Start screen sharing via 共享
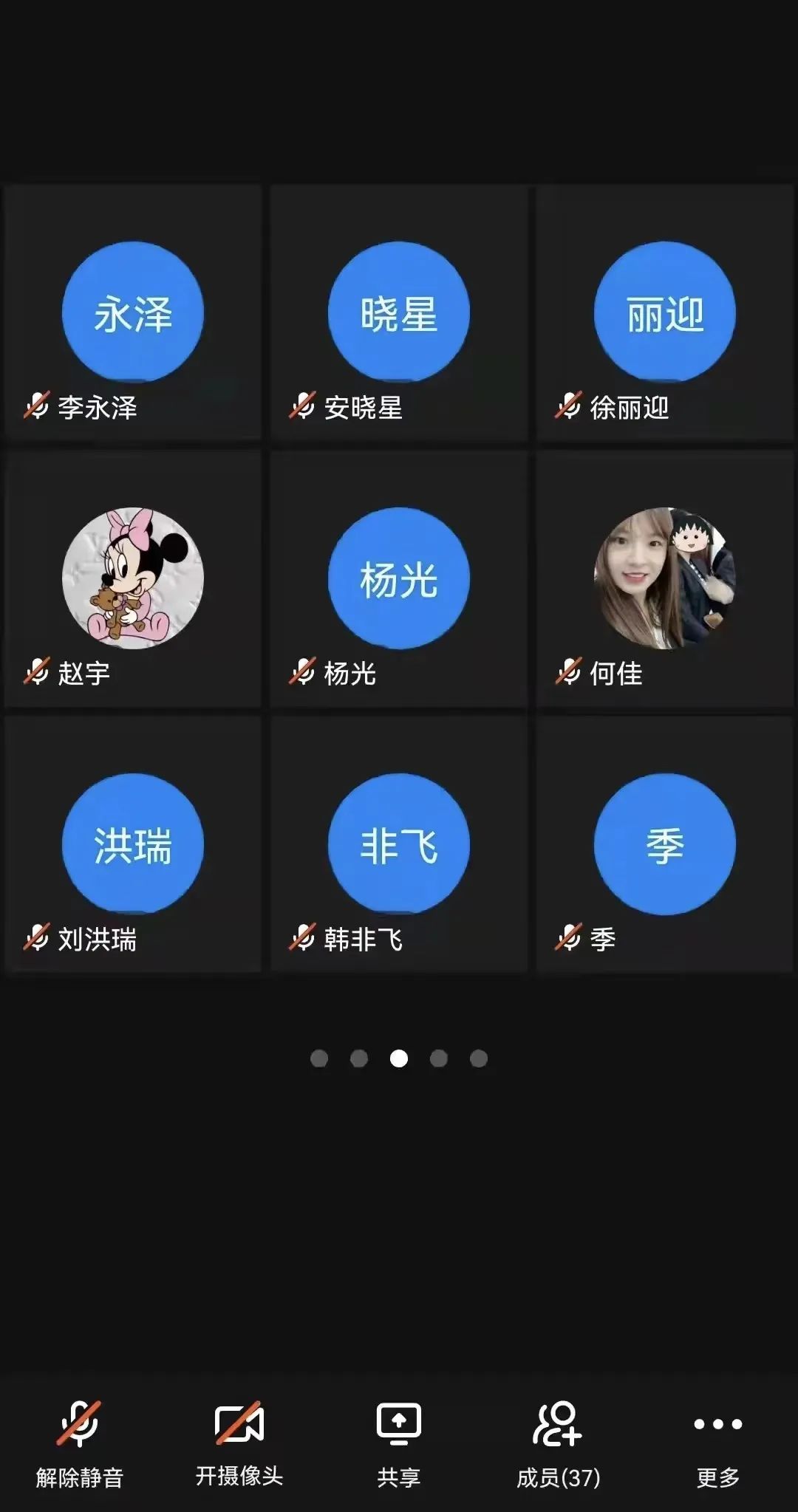Viewport: 798px width, 1512px height. 398,1443
